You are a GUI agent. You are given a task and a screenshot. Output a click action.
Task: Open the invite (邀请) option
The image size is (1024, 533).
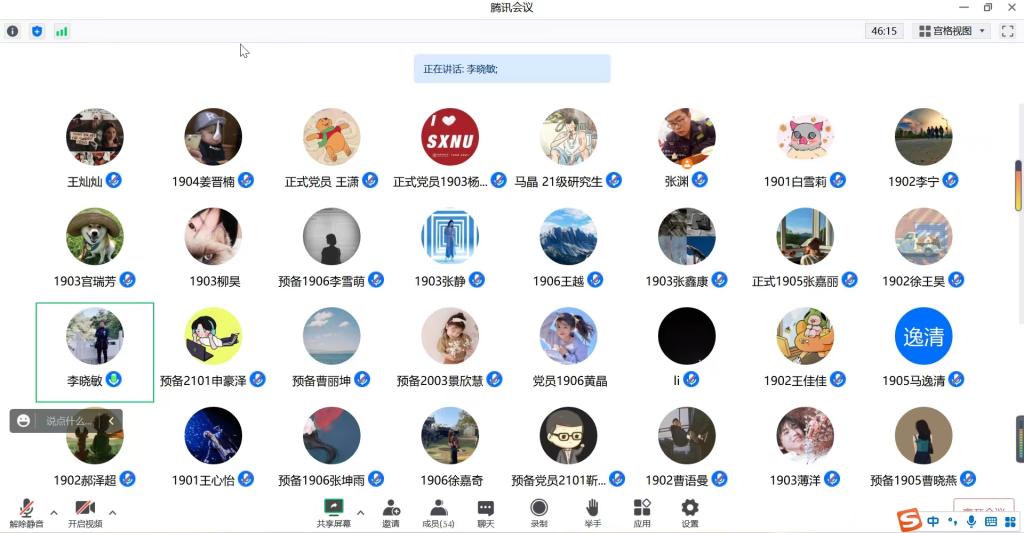tap(391, 512)
